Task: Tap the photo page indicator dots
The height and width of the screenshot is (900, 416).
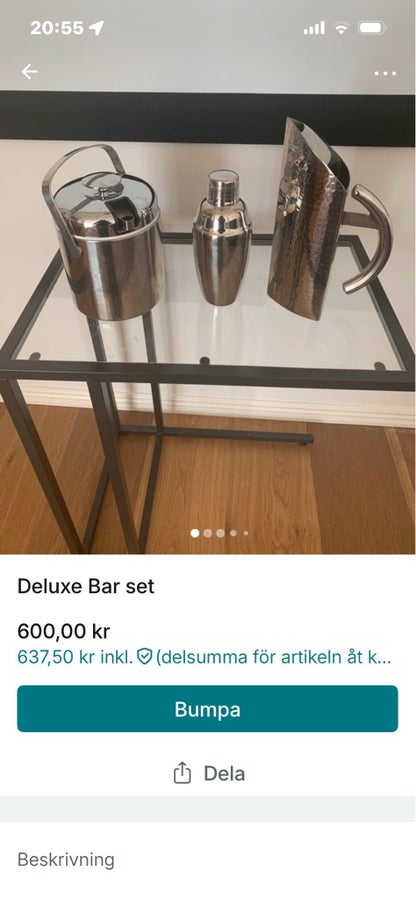Action: 220,533
